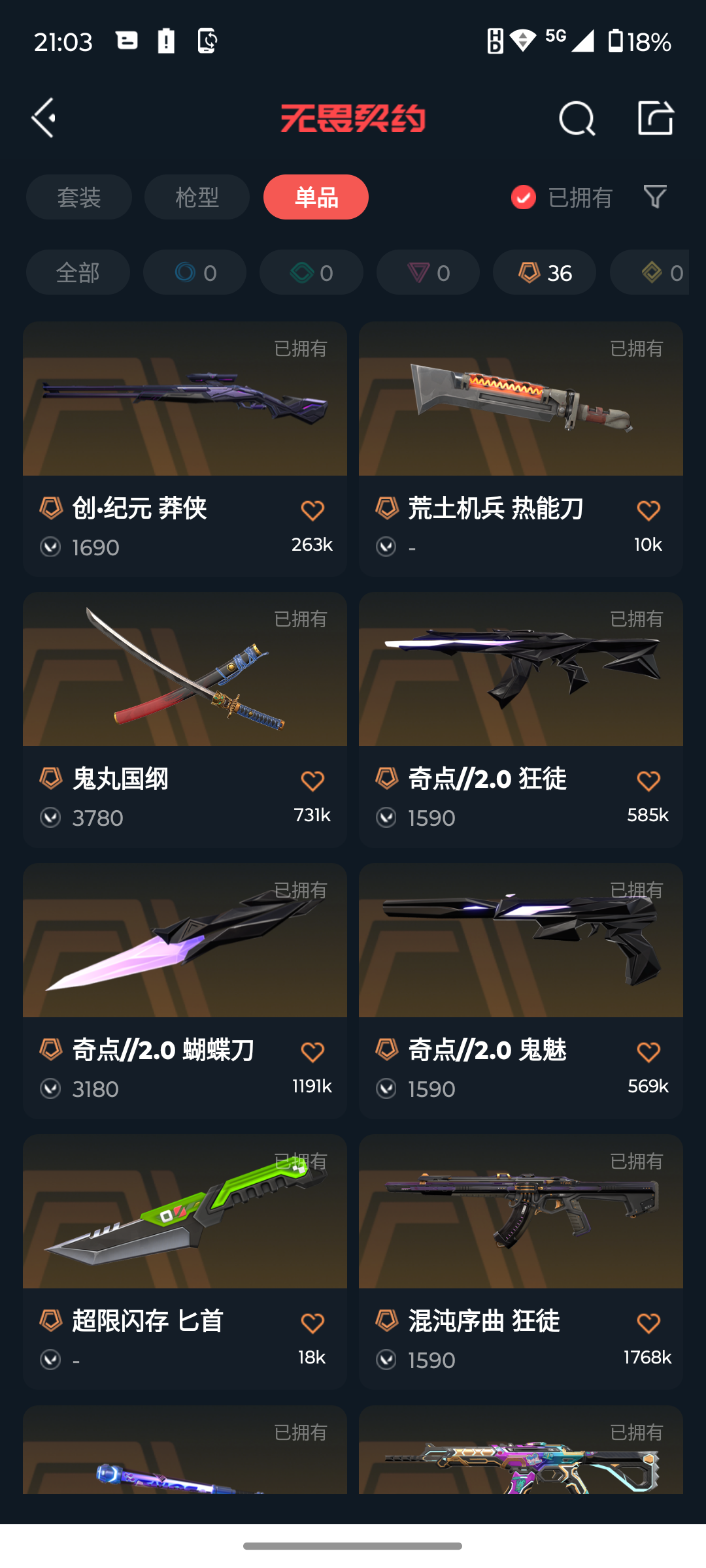This screenshot has height=1568, width=706.
Task: Switch to the 枪型 tab
Action: (197, 197)
